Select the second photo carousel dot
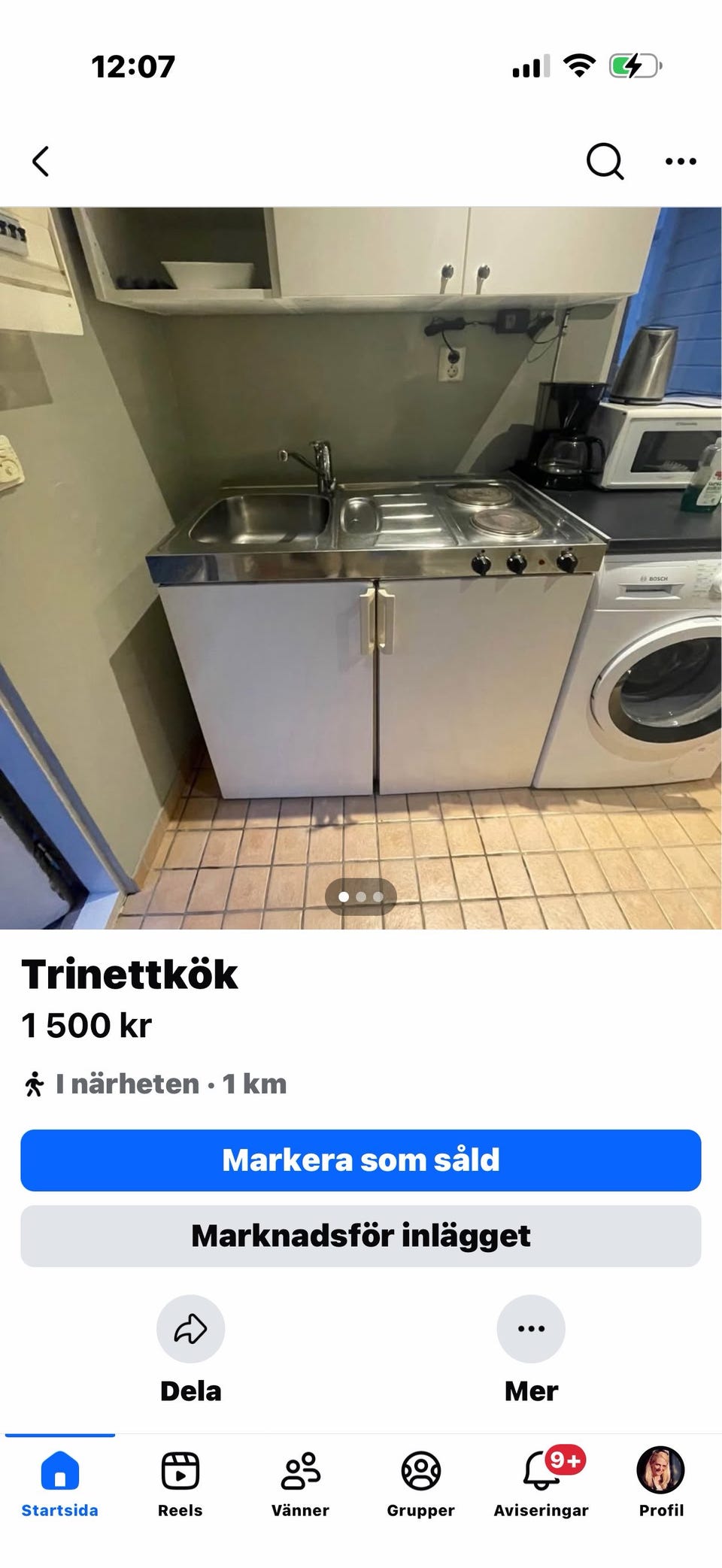Image resolution: width=722 pixels, height=1568 pixels. point(361,896)
